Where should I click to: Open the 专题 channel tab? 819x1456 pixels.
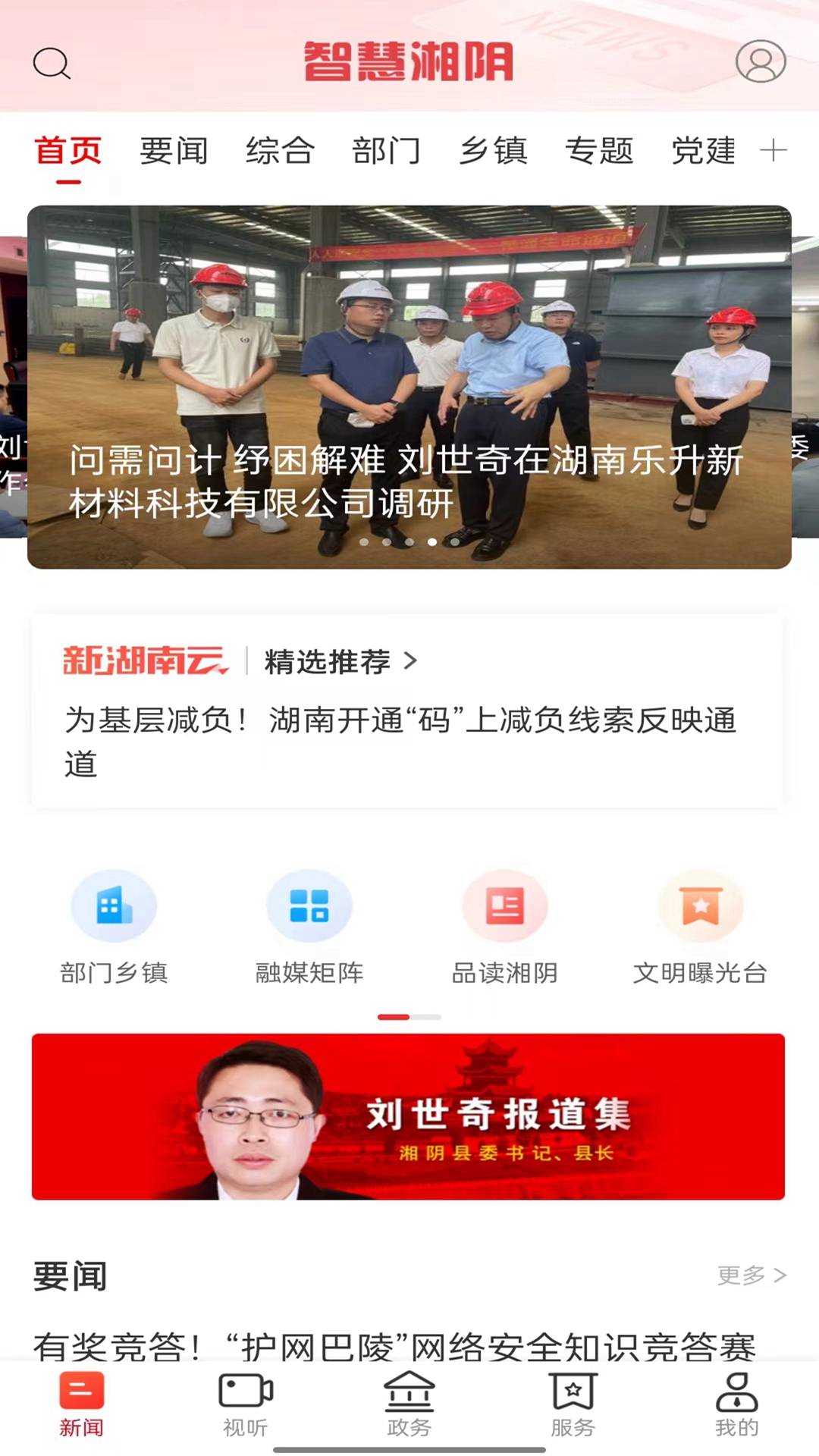point(600,151)
